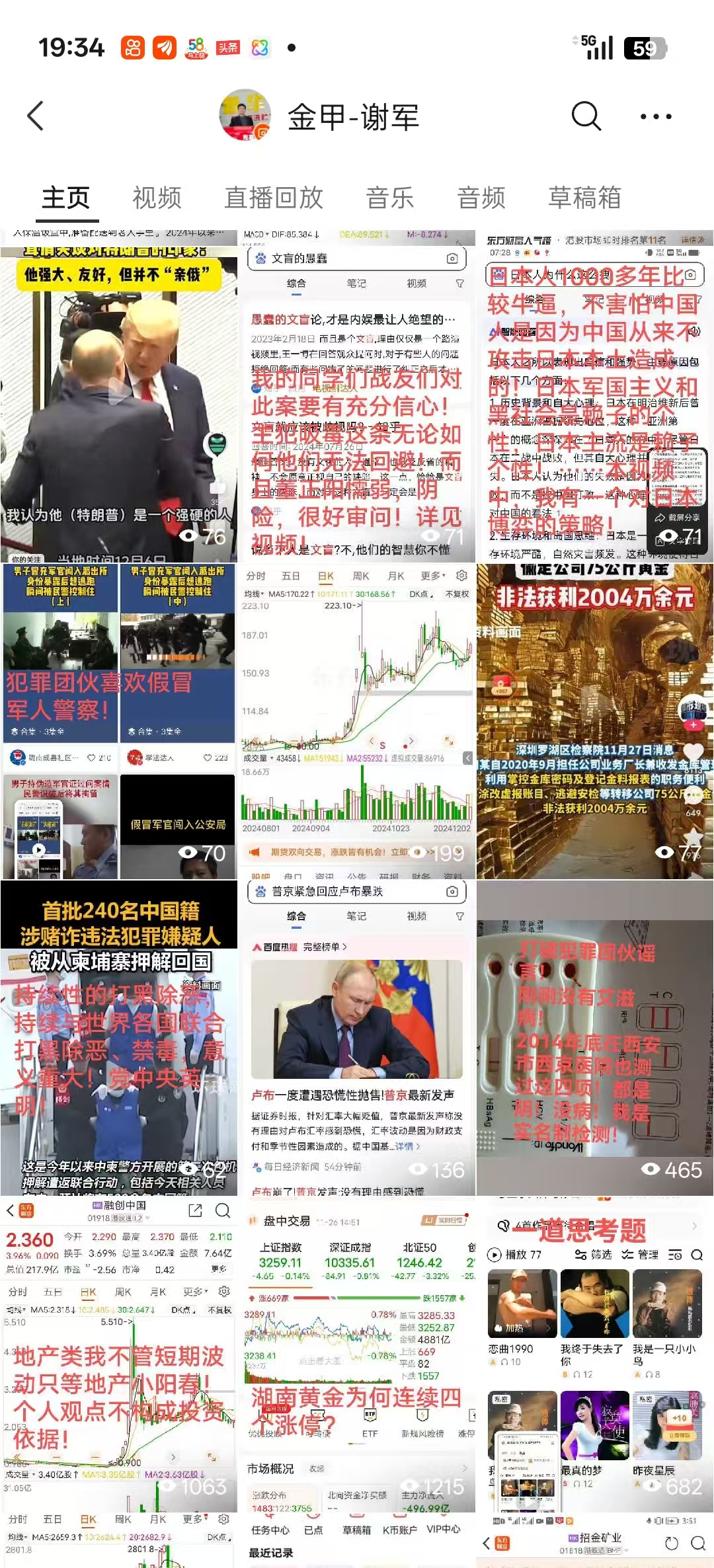Open the 金甲-谢军 profile avatar
This screenshot has width=714, height=1568.
[245, 115]
